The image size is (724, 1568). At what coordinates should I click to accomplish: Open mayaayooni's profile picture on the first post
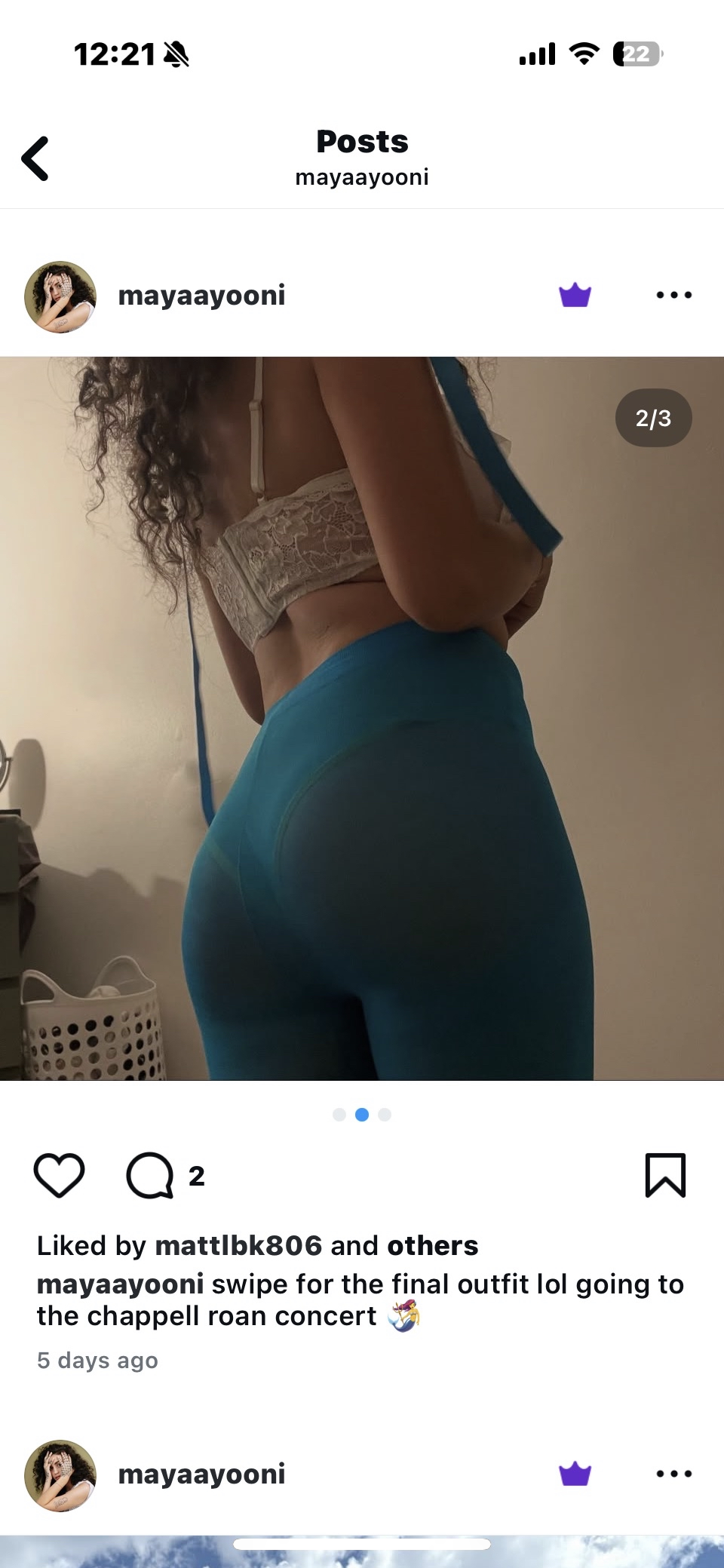[x=60, y=296]
